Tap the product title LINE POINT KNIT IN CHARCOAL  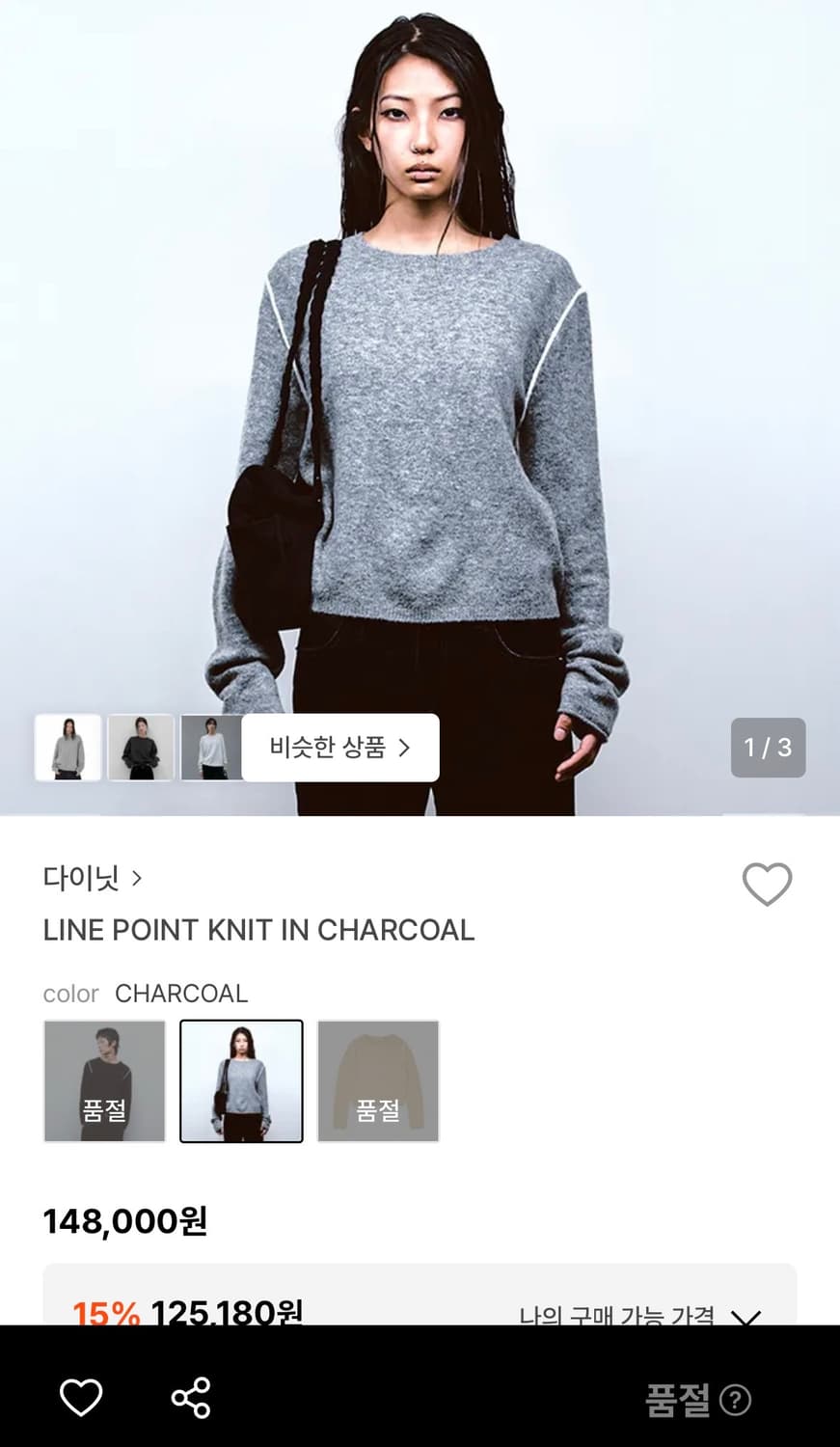[x=258, y=930]
